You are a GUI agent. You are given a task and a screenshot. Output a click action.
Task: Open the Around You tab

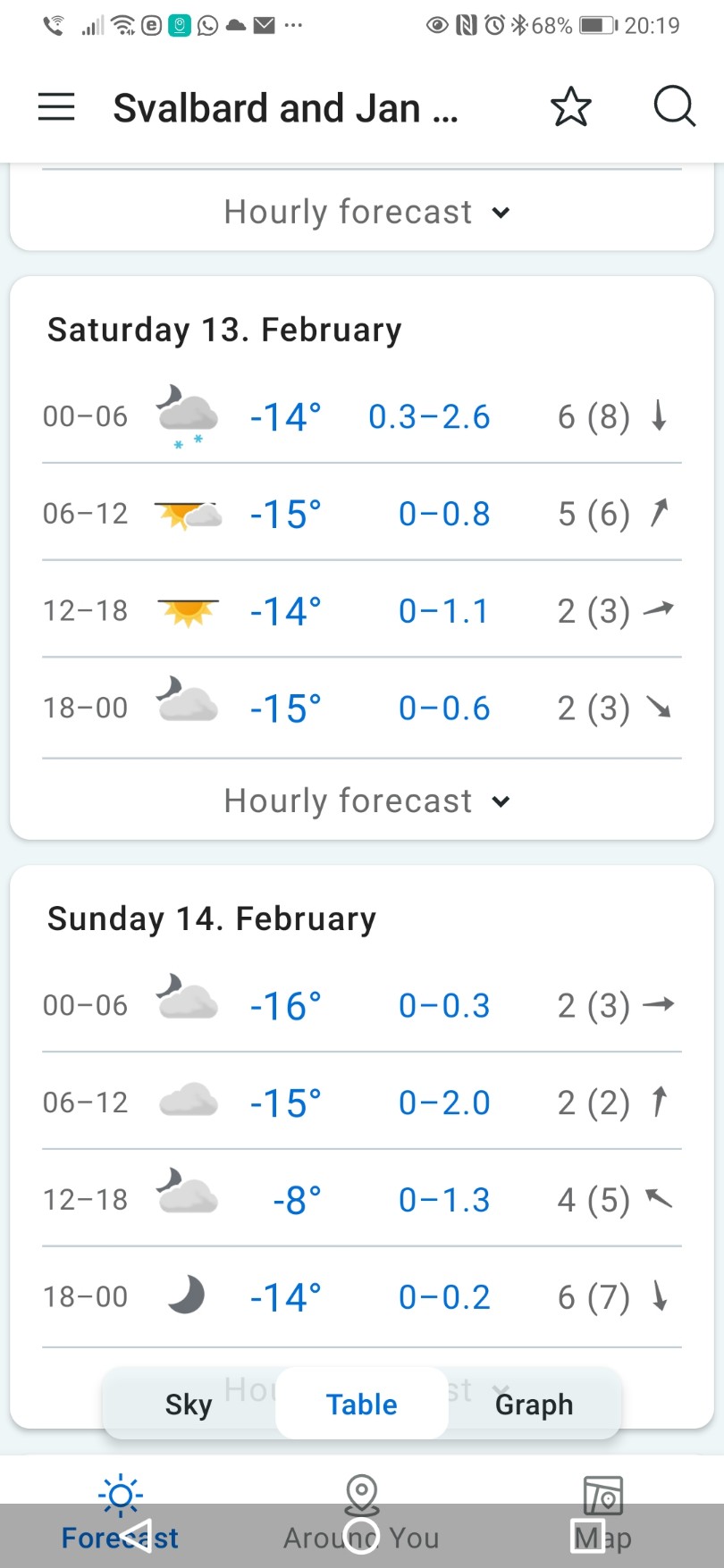tap(361, 1513)
